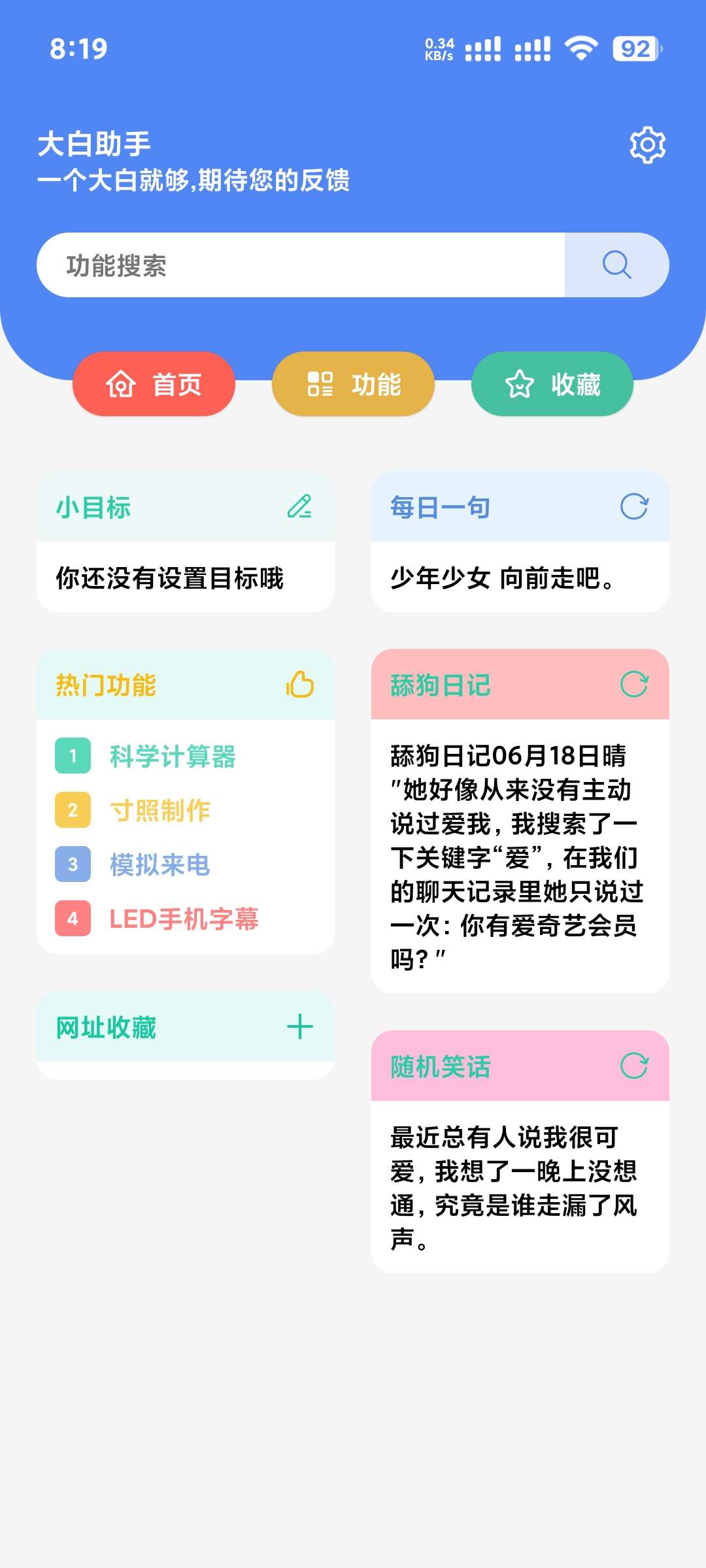The height and width of the screenshot is (1568, 706).
Task: Refresh the 随机笑话 joke
Action: coord(633,1066)
